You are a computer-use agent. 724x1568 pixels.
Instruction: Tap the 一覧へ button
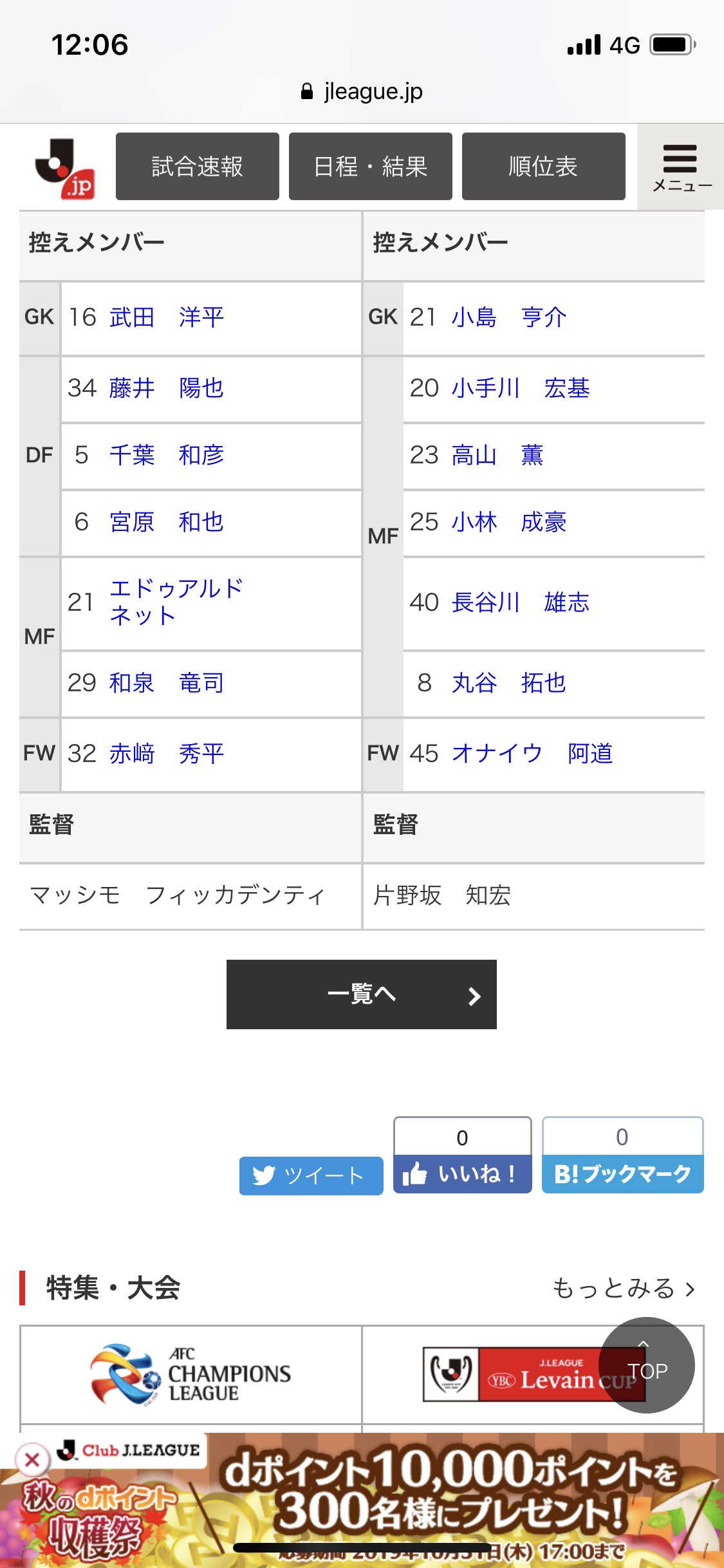pyautogui.click(x=361, y=994)
